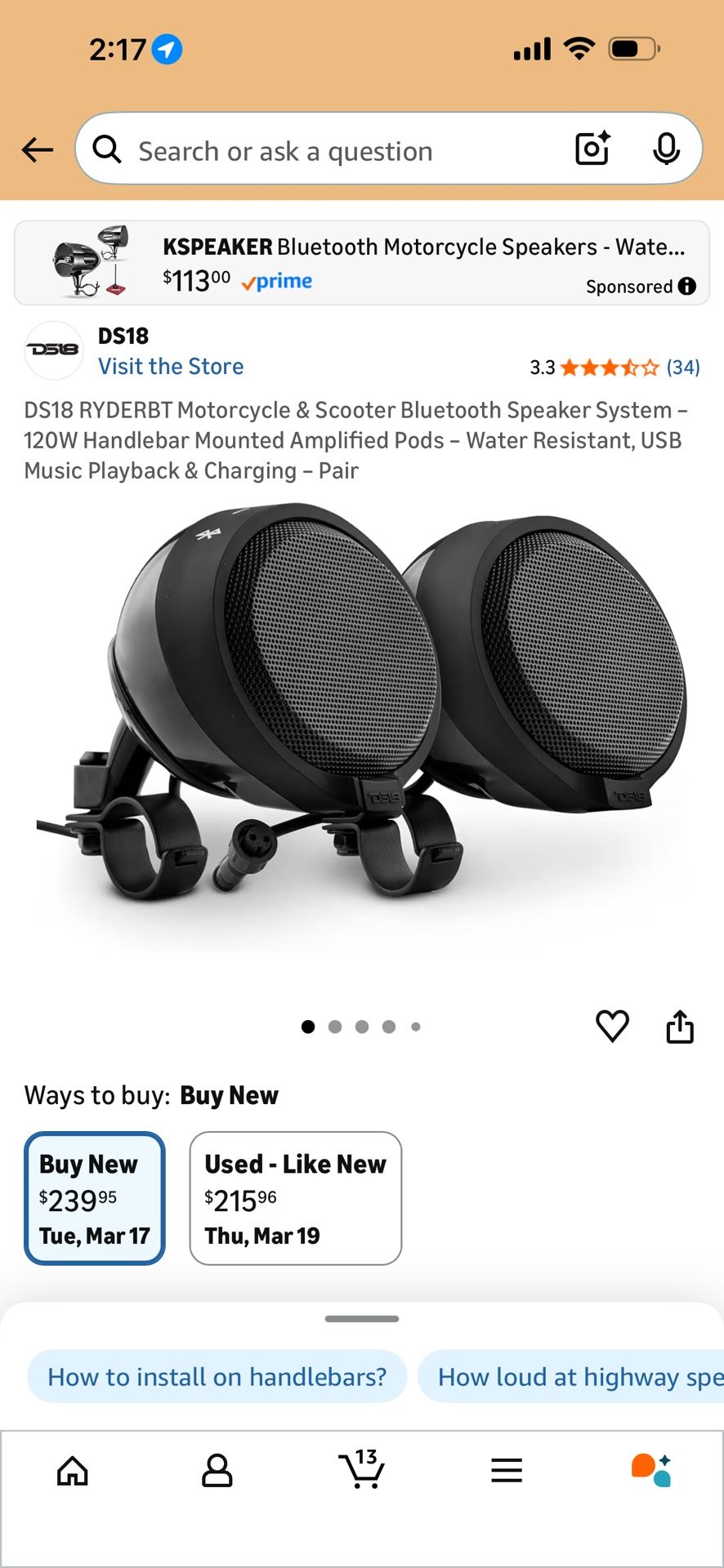Open the hamburger menu tab
This screenshot has height=1568, width=724.
(507, 1471)
